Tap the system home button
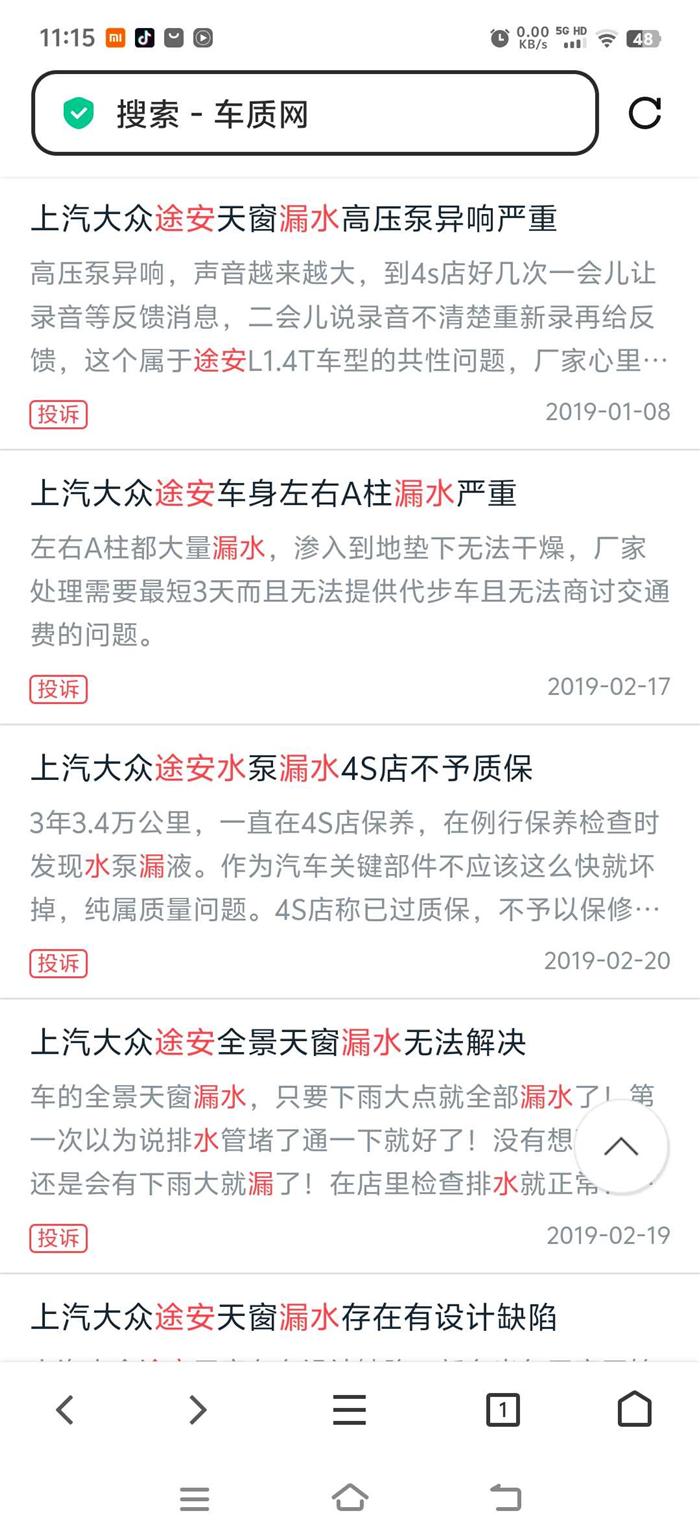Viewport: 700px width, 1540px height. 349,1498
